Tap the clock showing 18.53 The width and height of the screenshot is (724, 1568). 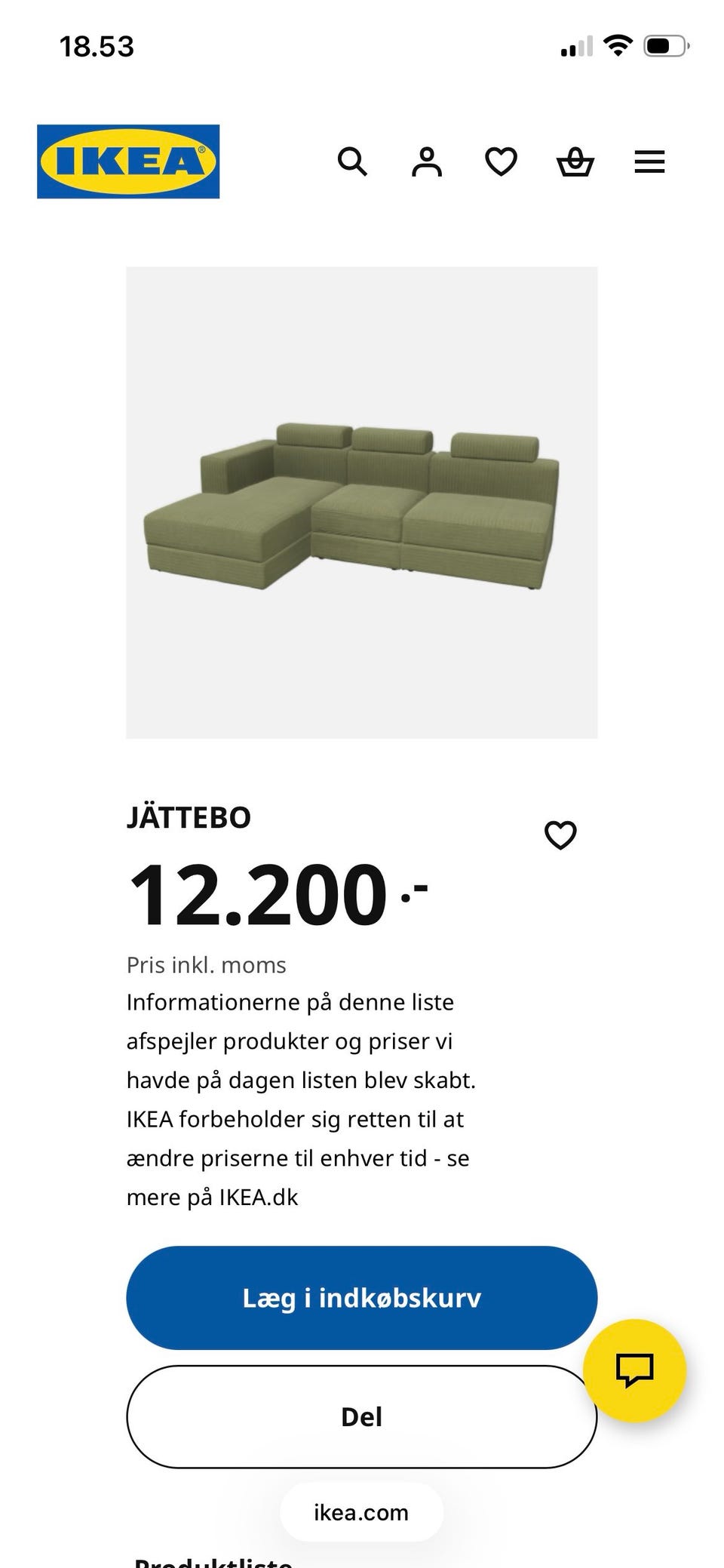(x=97, y=45)
